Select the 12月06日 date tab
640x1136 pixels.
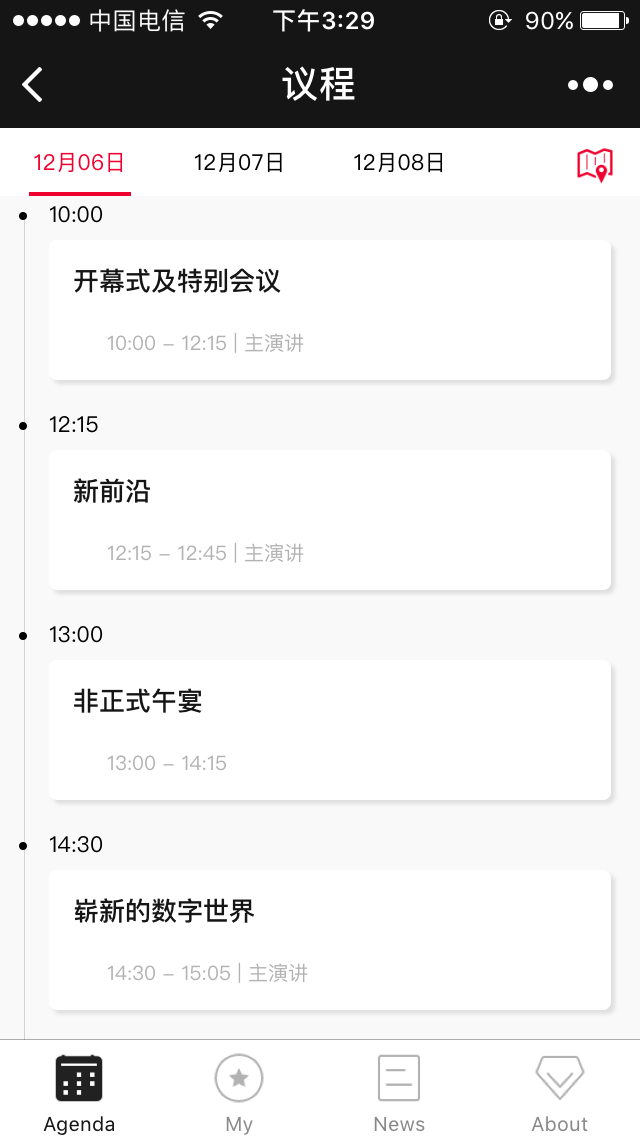tap(80, 162)
